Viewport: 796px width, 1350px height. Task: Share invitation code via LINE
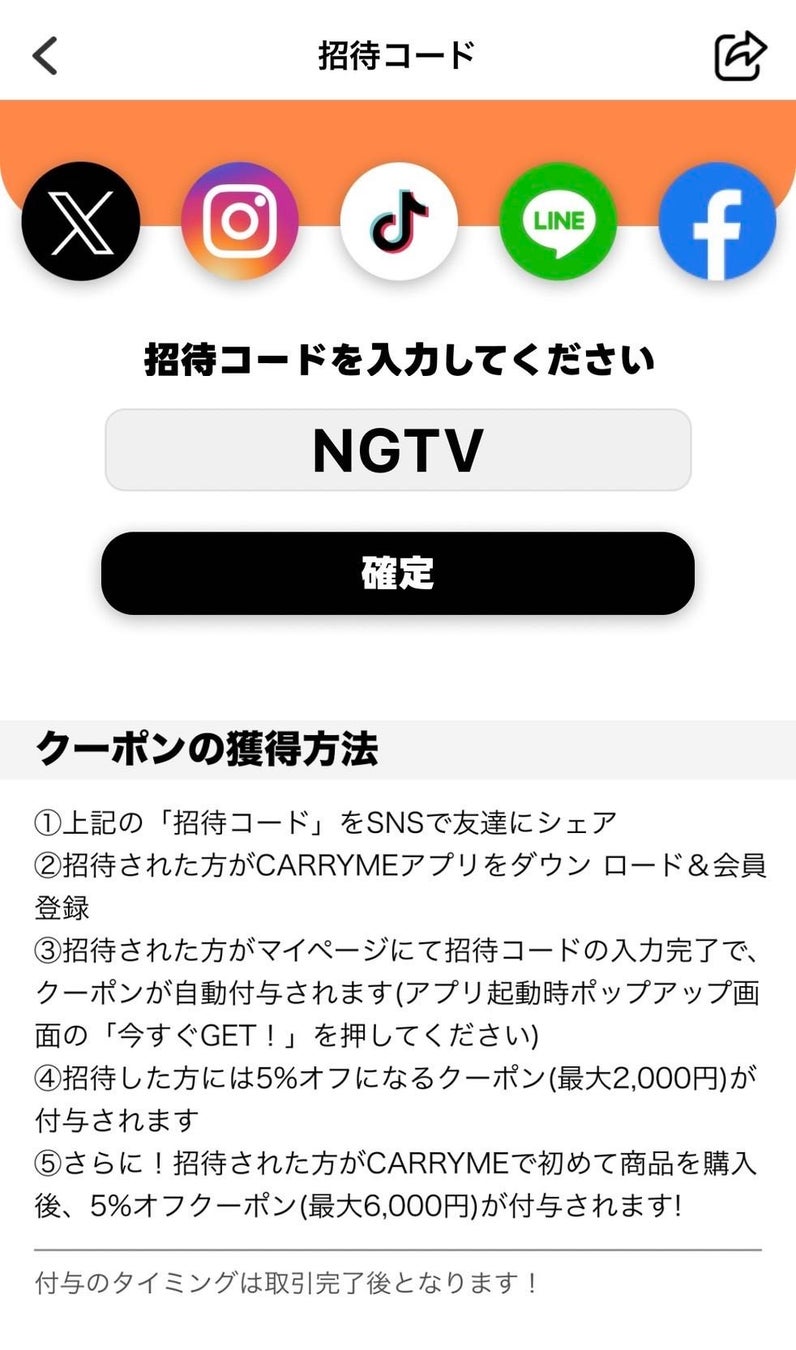point(558,221)
